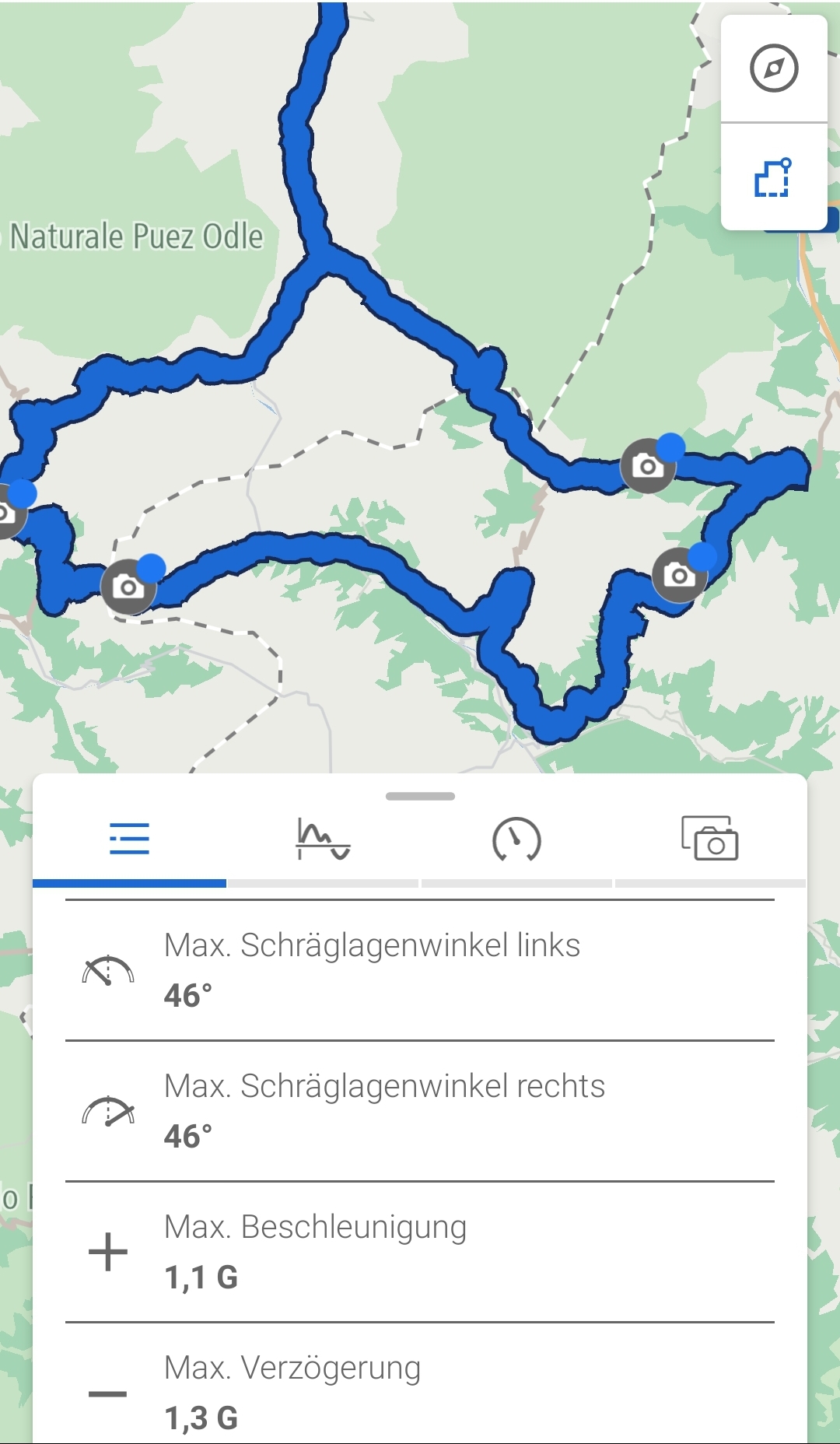The height and width of the screenshot is (1444, 840).
Task: Switch to the photos tab
Action: pos(709,839)
